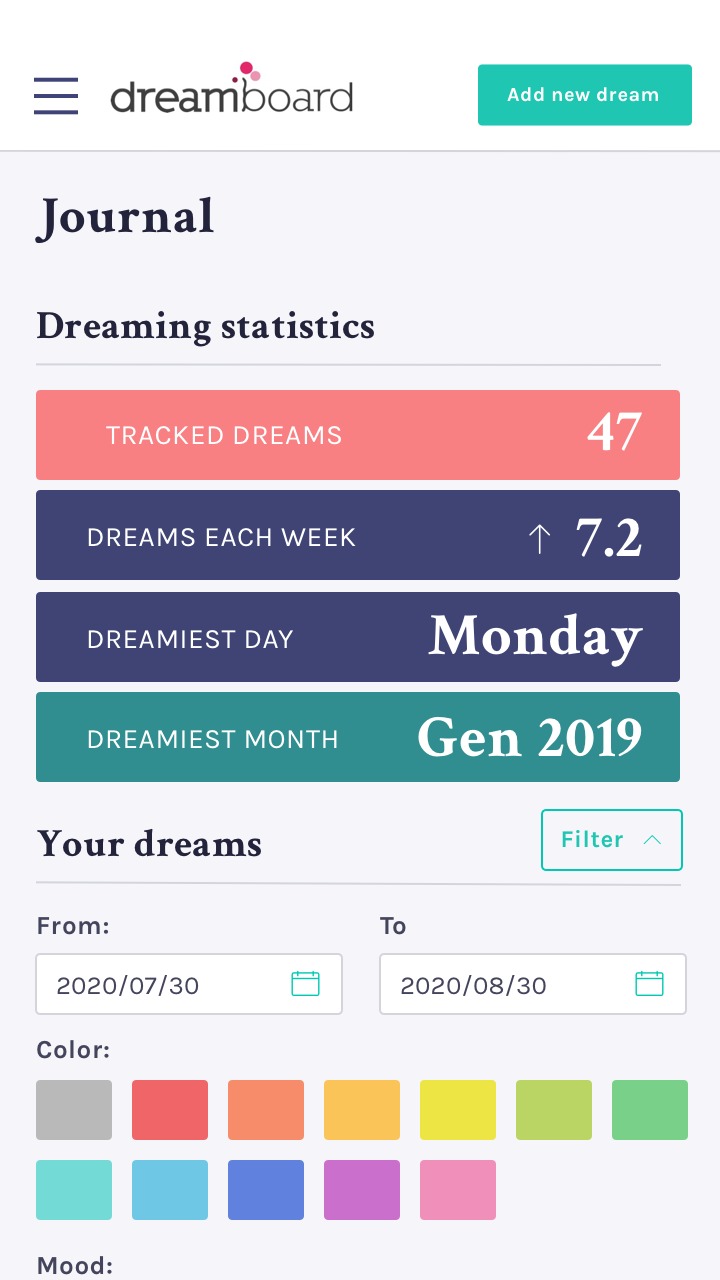The height and width of the screenshot is (1280, 720).
Task: Pick the amber color swatch
Action: point(362,1110)
